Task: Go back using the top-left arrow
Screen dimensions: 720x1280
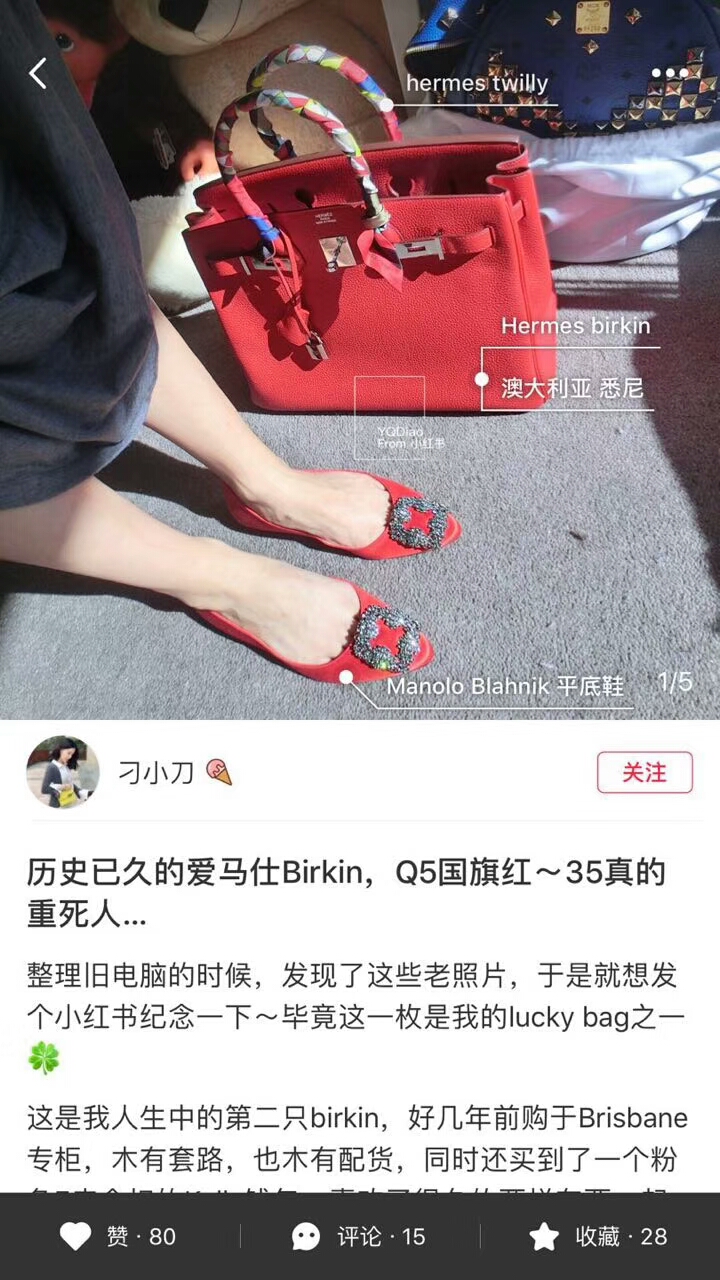Action: point(38,73)
